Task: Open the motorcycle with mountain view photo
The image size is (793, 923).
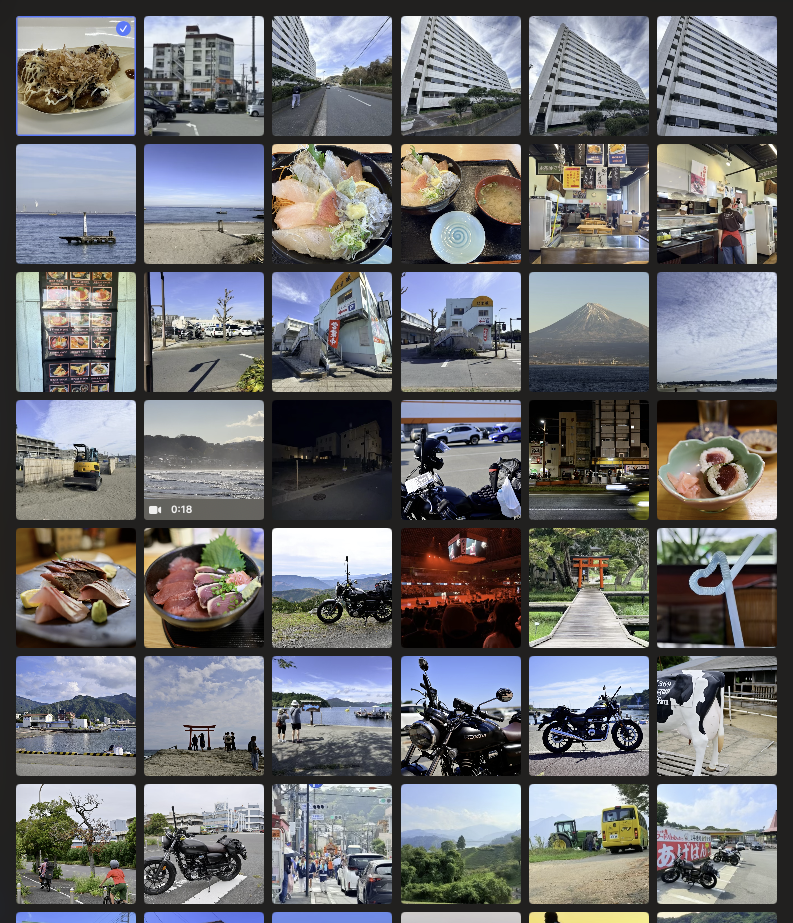Action: point(331,587)
